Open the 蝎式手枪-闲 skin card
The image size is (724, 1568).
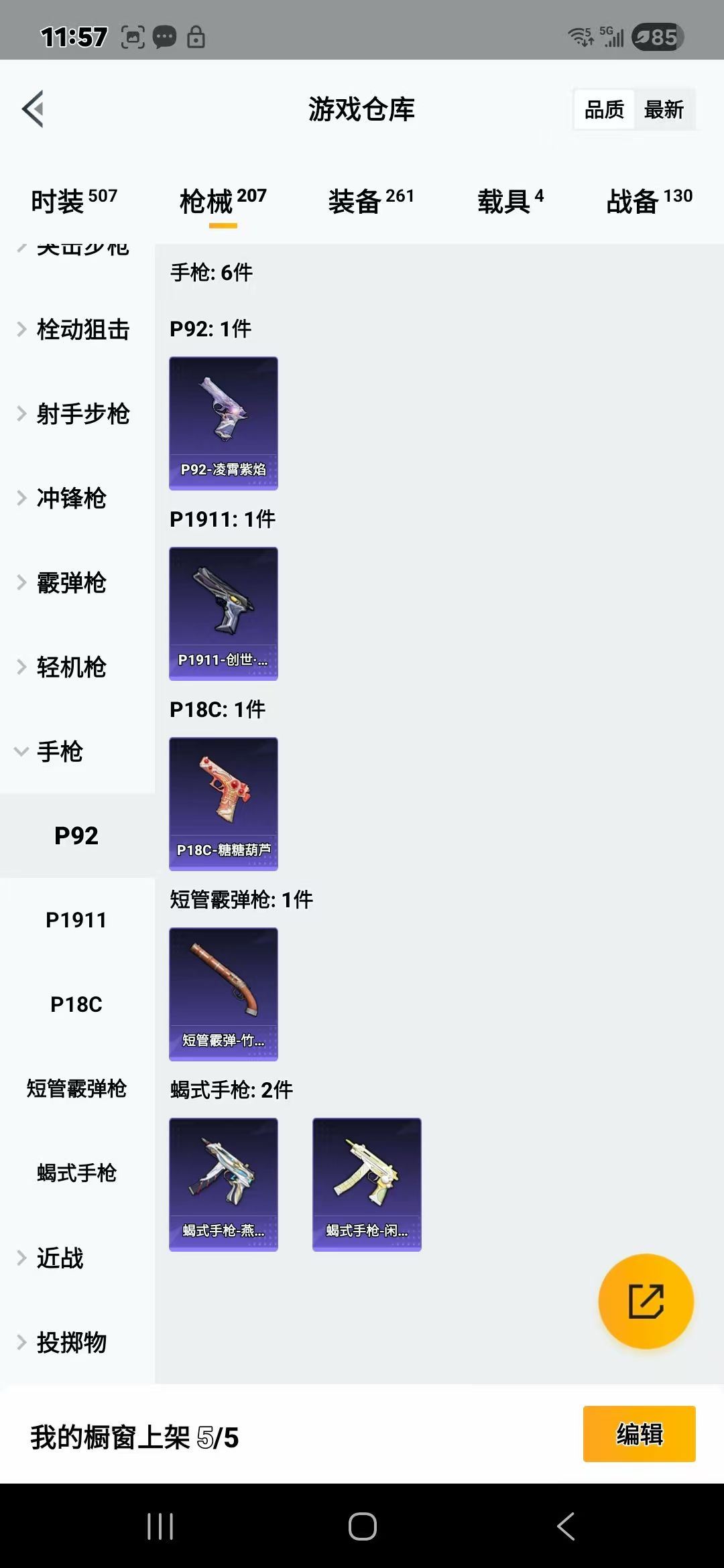pyautogui.click(x=367, y=1184)
